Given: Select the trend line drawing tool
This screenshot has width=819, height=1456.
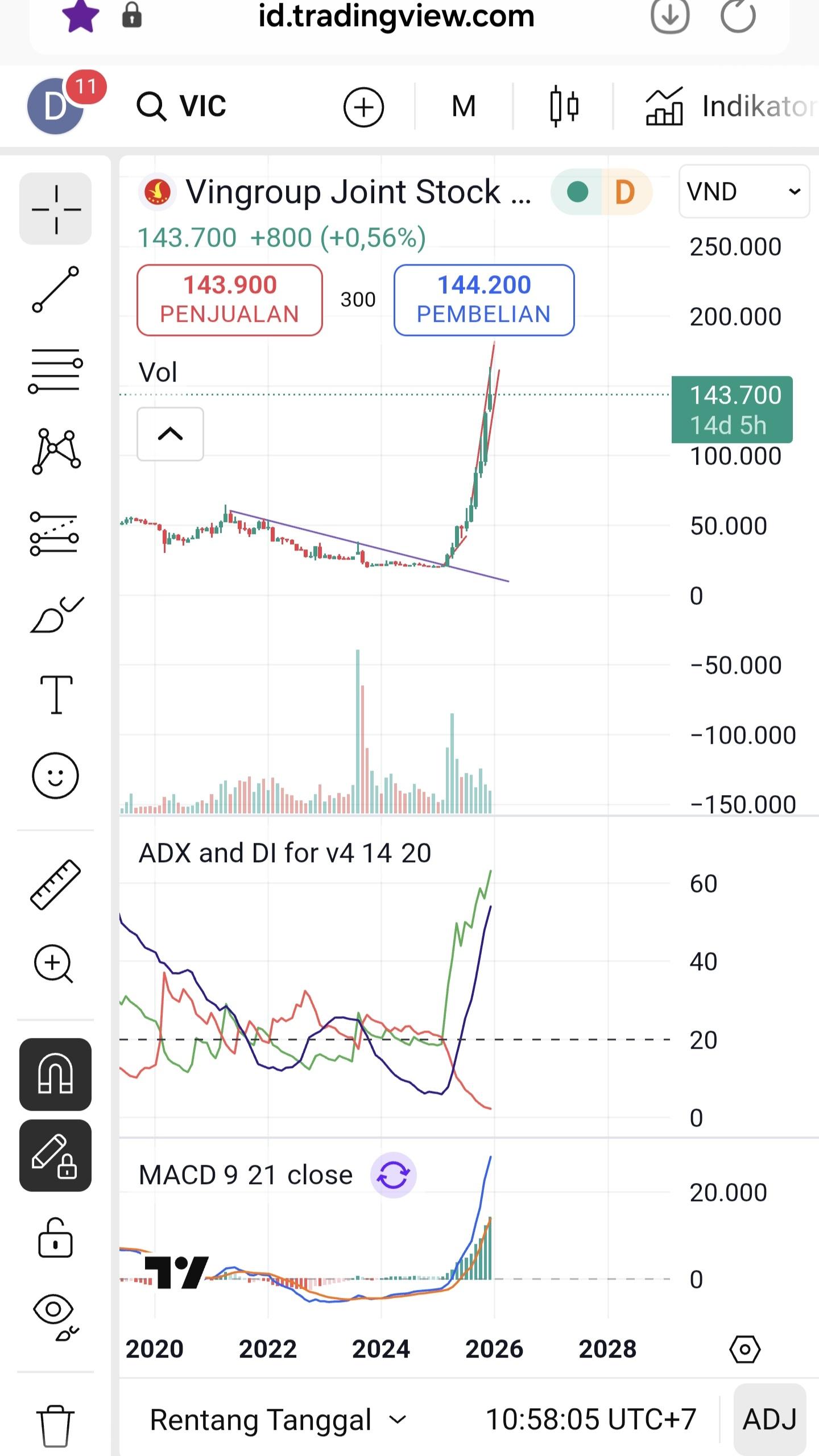Looking at the screenshot, I should pyautogui.click(x=55, y=289).
